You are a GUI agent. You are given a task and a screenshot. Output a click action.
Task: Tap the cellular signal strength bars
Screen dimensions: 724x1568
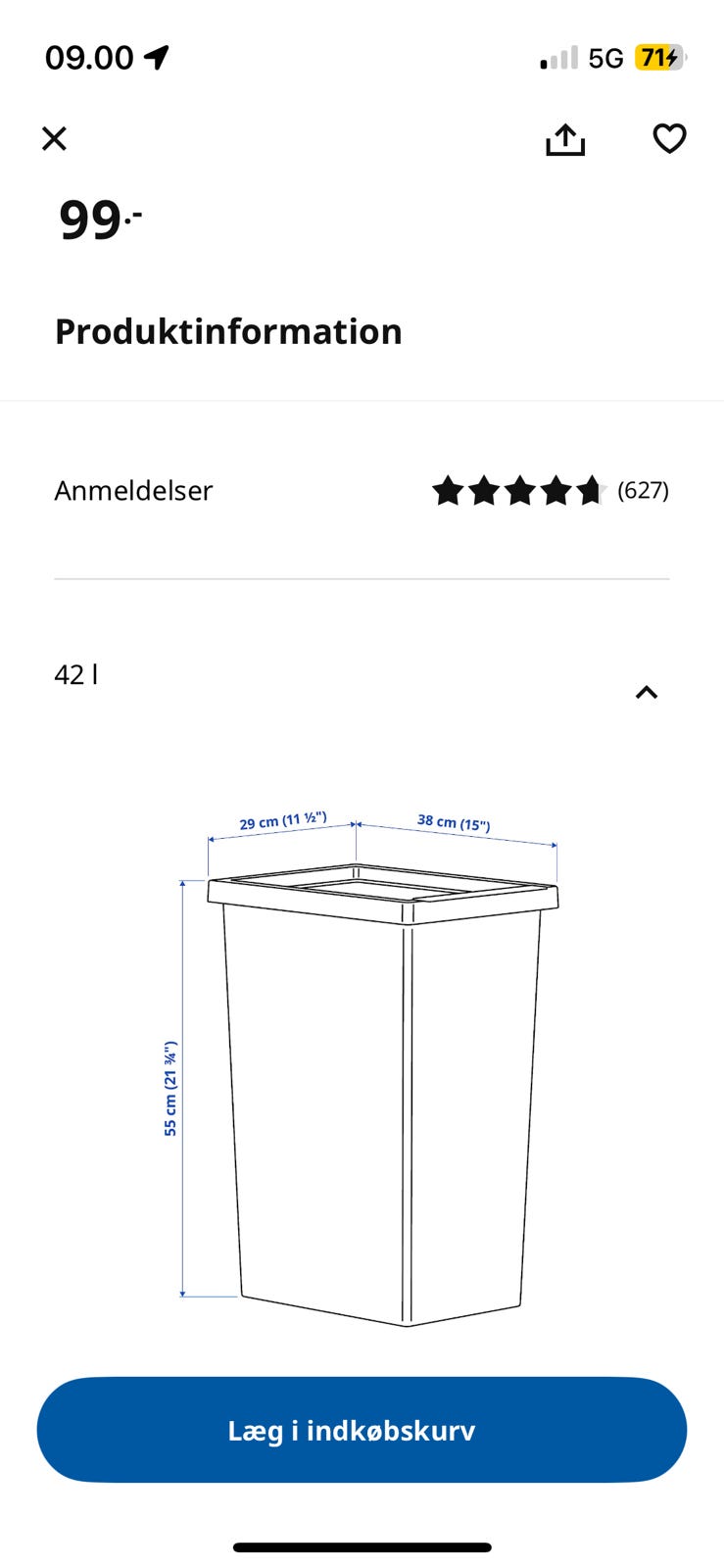555,57
